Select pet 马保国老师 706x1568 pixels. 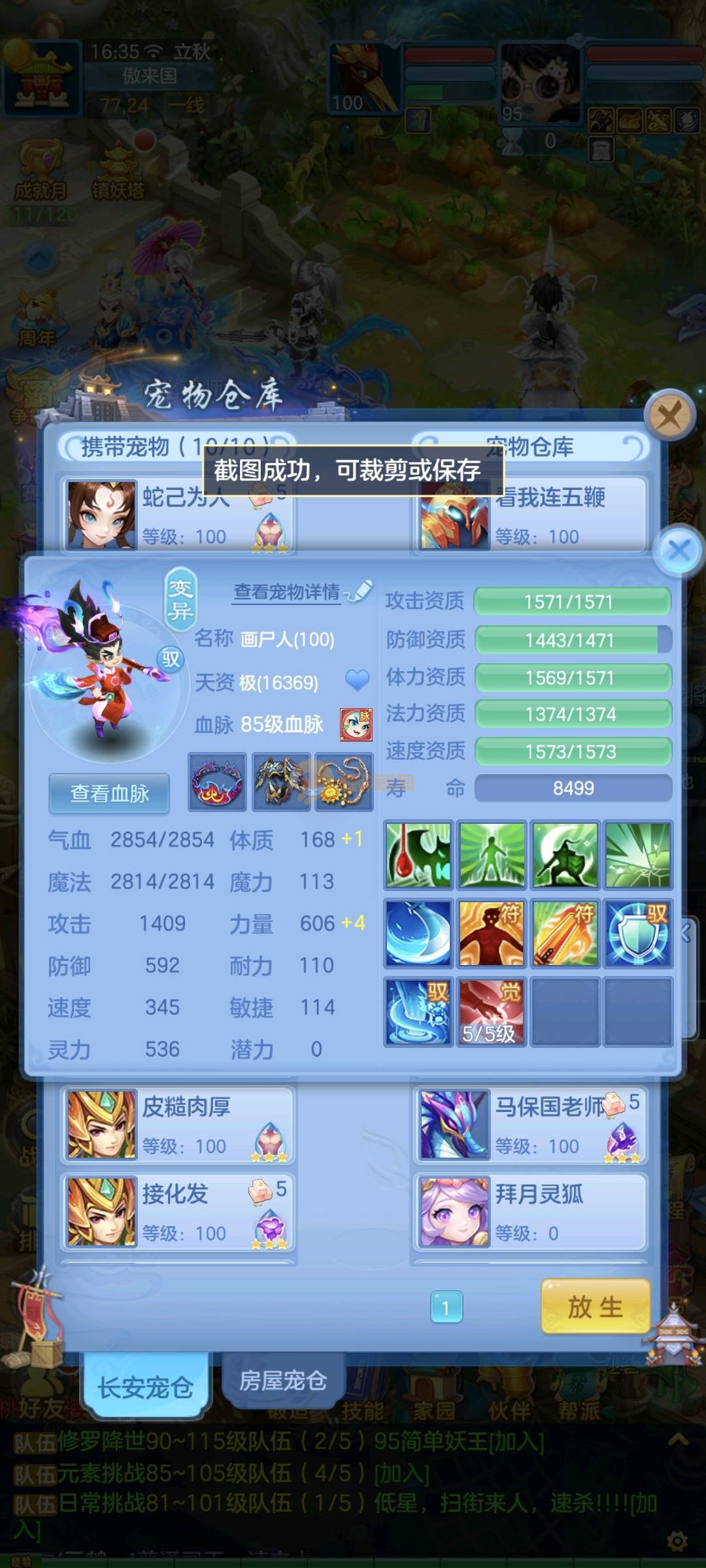click(x=529, y=1125)
